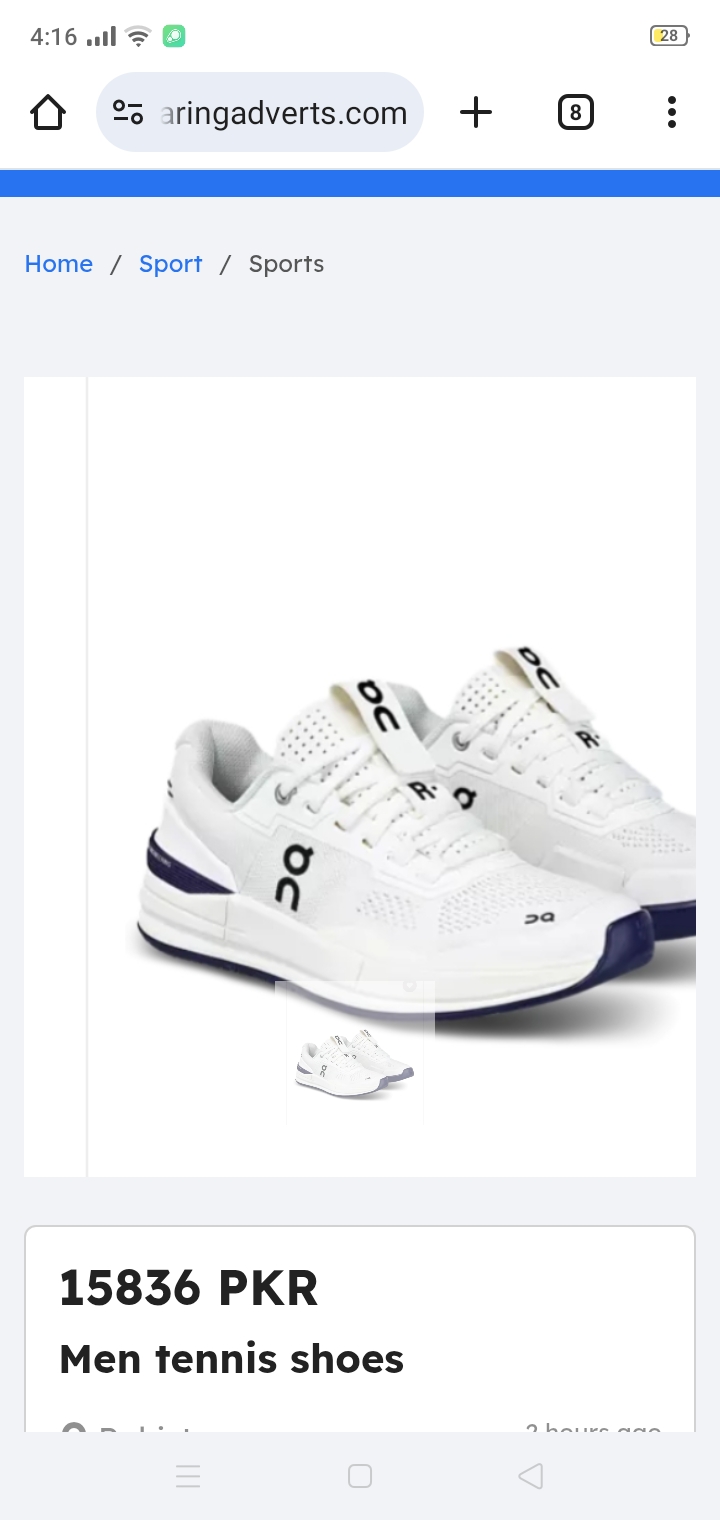View site information icon in address bar
This screenshot has height=1520, width=720.
point(127,113)
